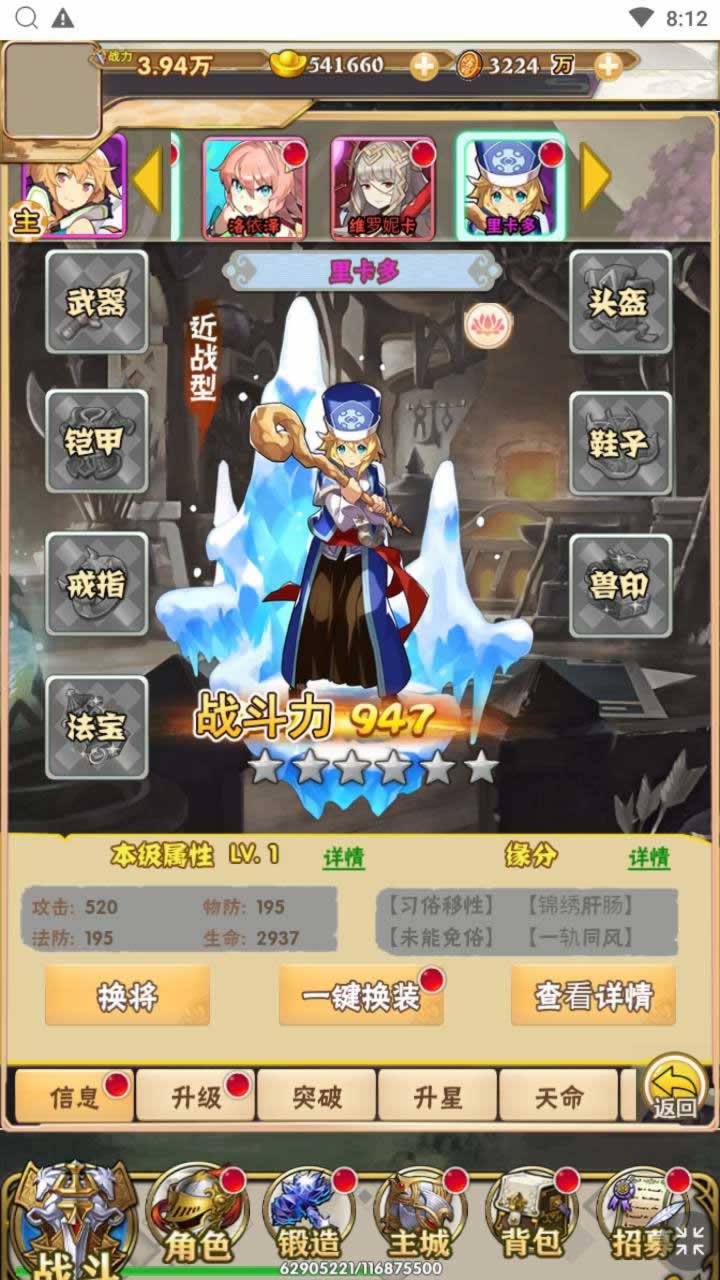The height and width of the screenshot is (1280, 720).
Task: Open the 兽印 beast seal slot
Action: (x=620, y=586)
